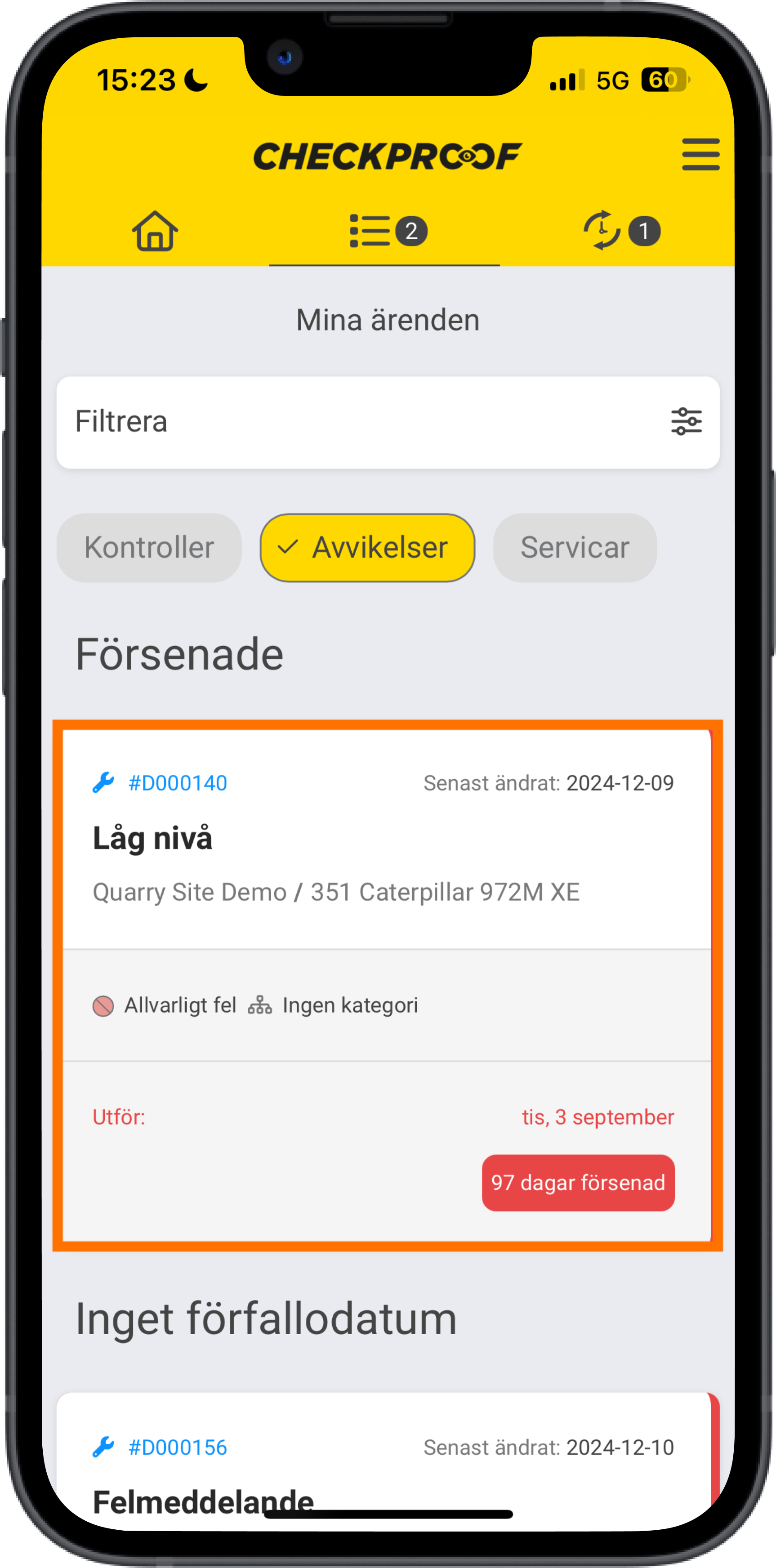Open the Filtrera filter field
This screenshot has height=1568, width=776.
pos(388,422)
